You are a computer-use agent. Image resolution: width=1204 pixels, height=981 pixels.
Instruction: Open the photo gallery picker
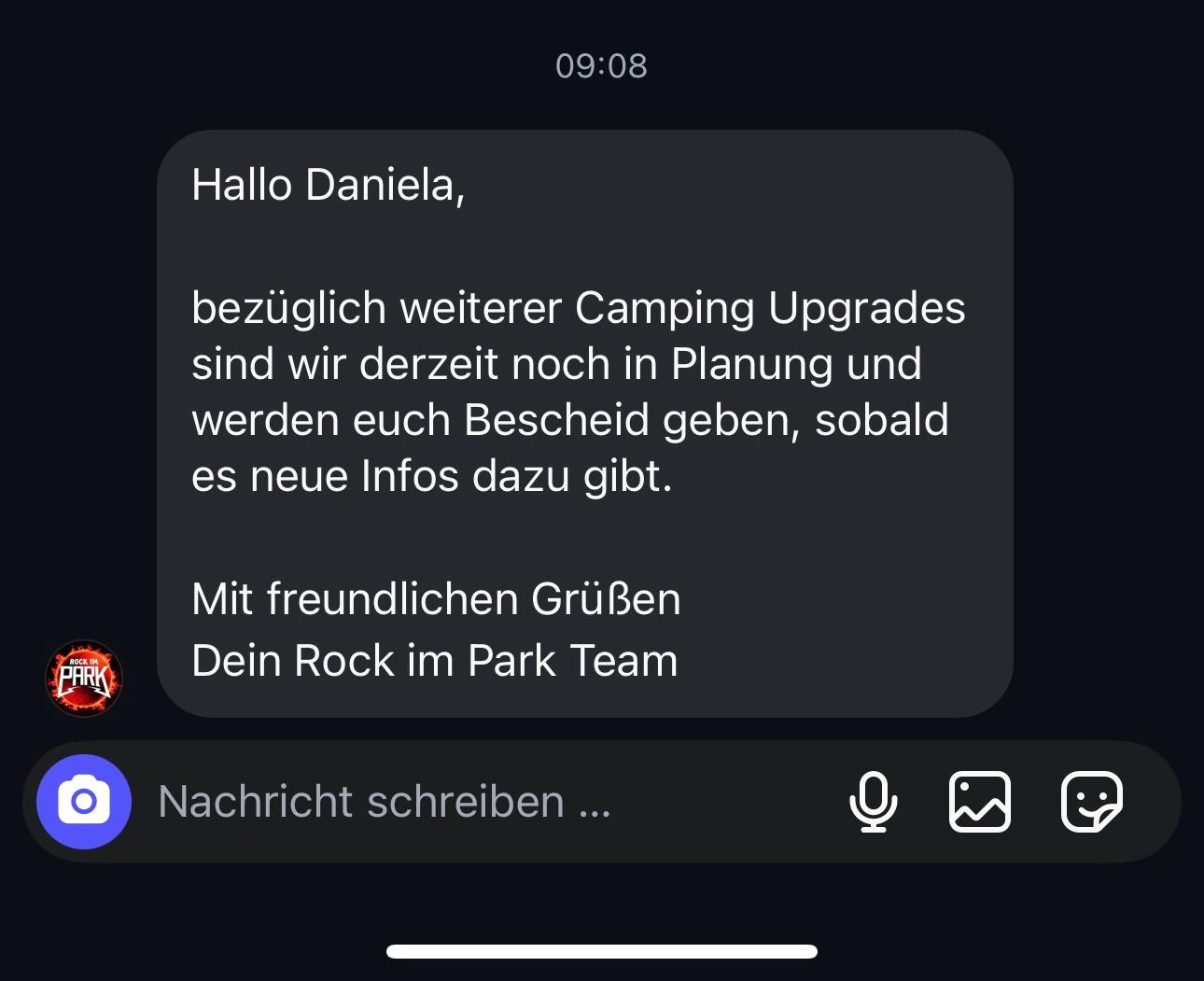[x=980, y=802]
